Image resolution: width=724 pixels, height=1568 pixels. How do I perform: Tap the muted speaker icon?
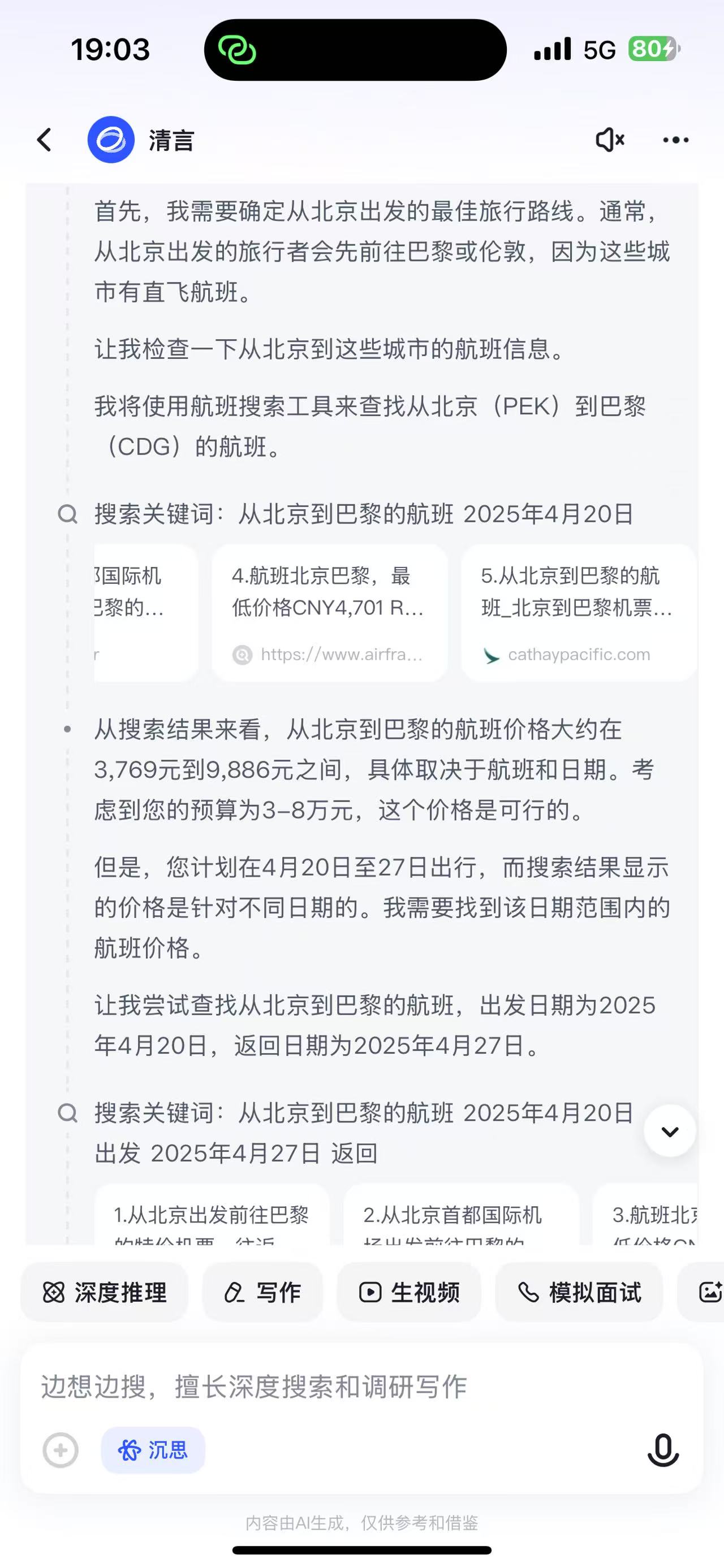(610, 140)
